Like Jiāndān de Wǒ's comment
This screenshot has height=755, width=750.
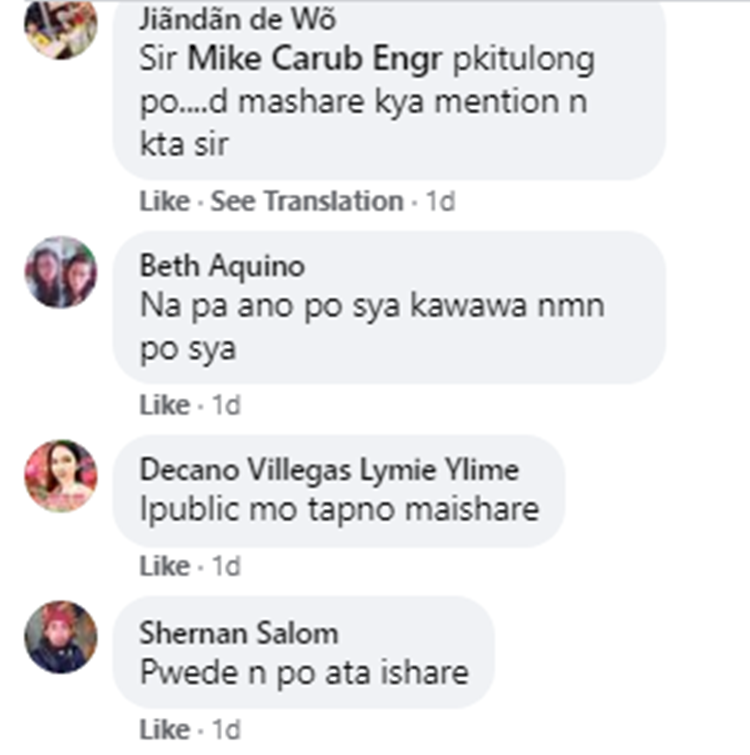[x=164, y=201]
